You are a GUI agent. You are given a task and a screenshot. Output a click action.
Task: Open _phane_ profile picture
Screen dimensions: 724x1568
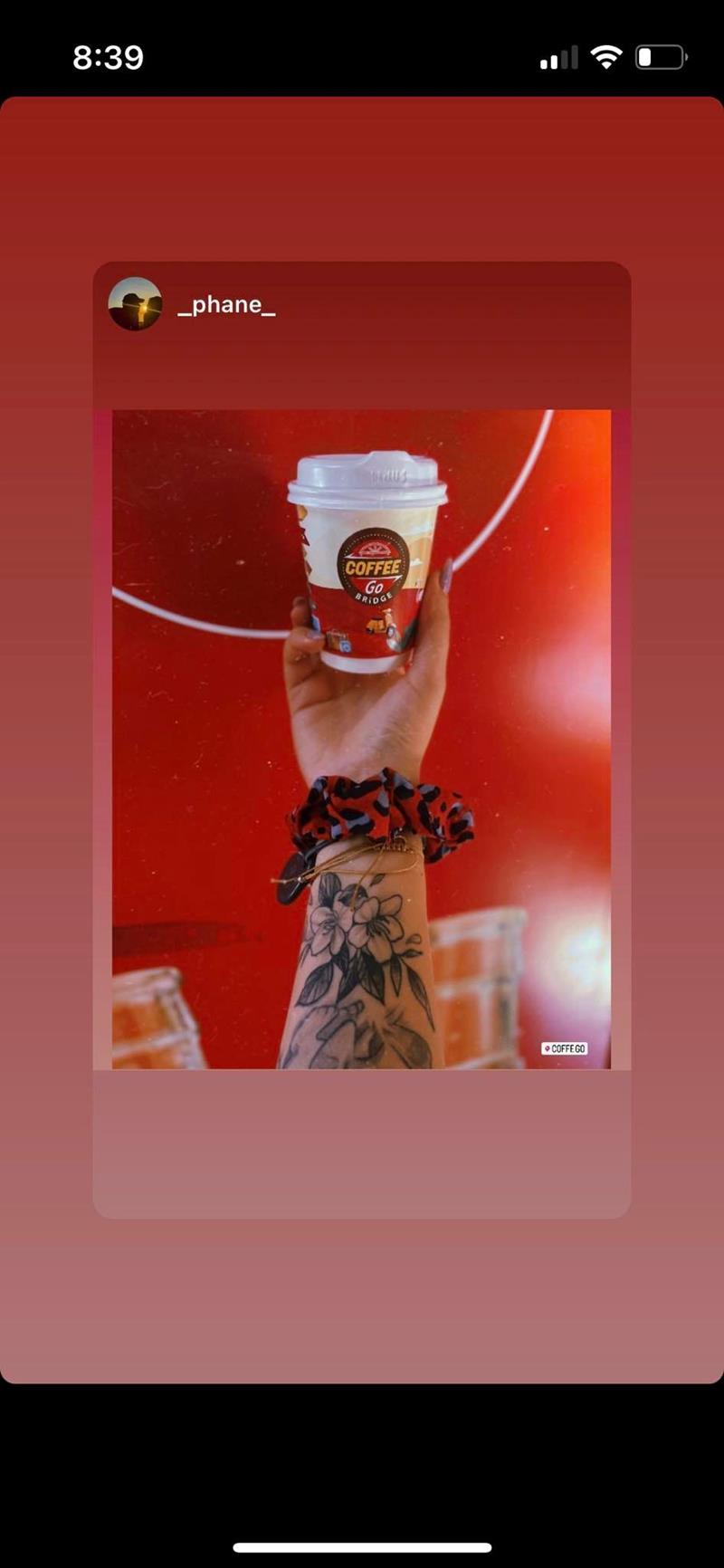135,304
